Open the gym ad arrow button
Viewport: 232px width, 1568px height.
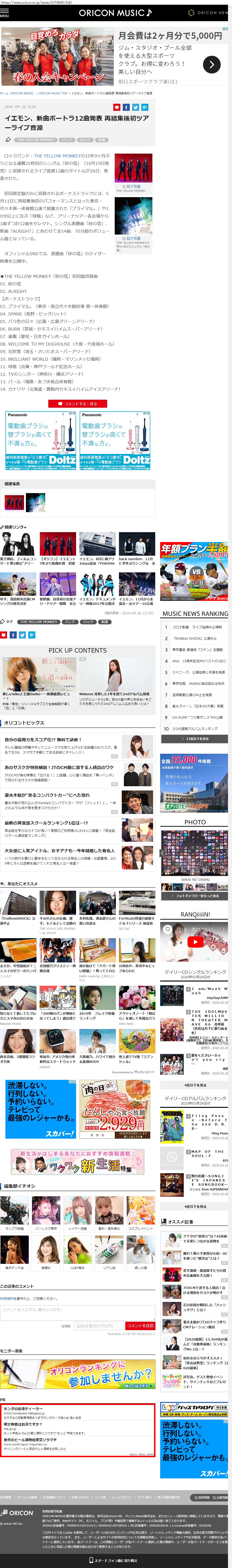click(211, 64)
